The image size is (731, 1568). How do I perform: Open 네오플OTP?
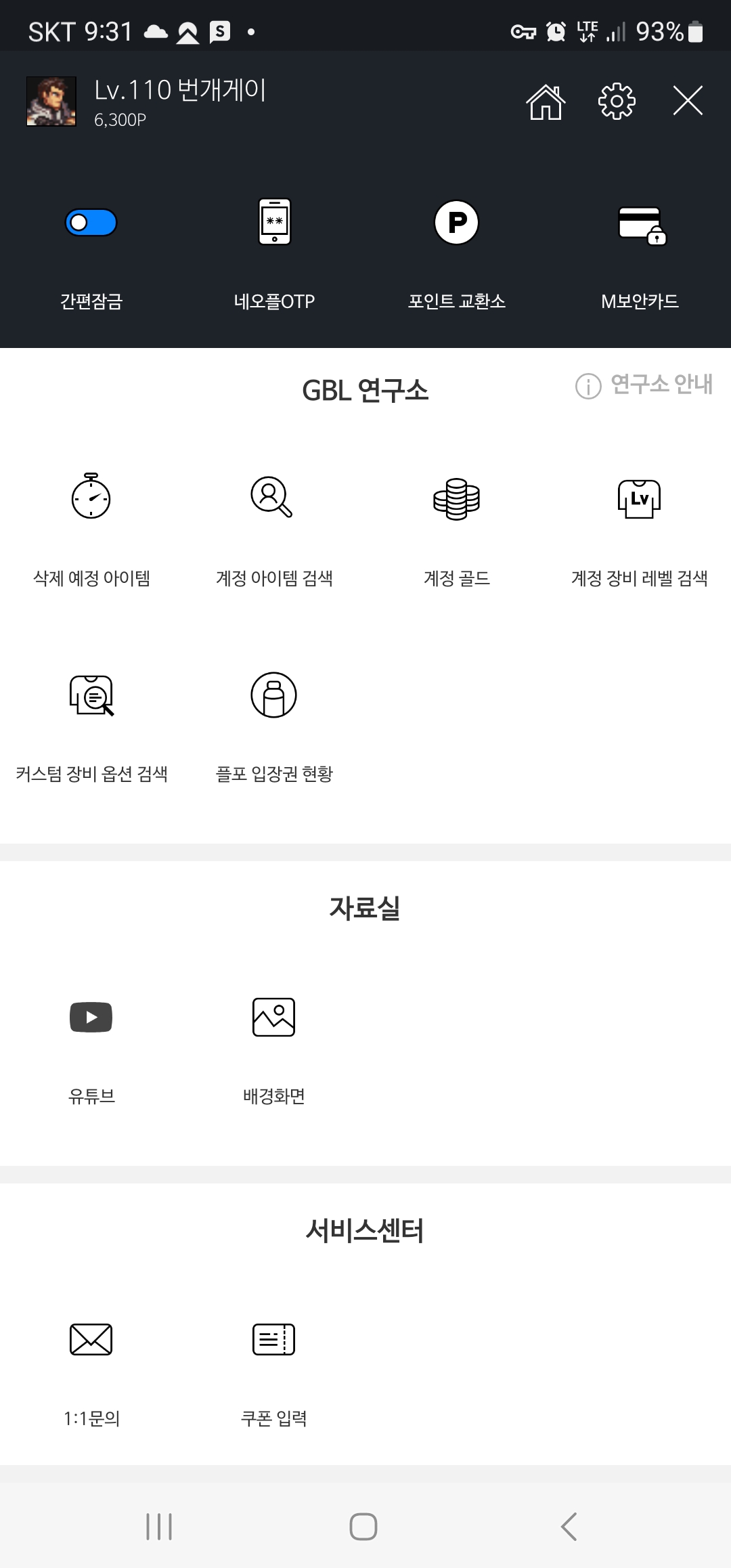(274, 222)
